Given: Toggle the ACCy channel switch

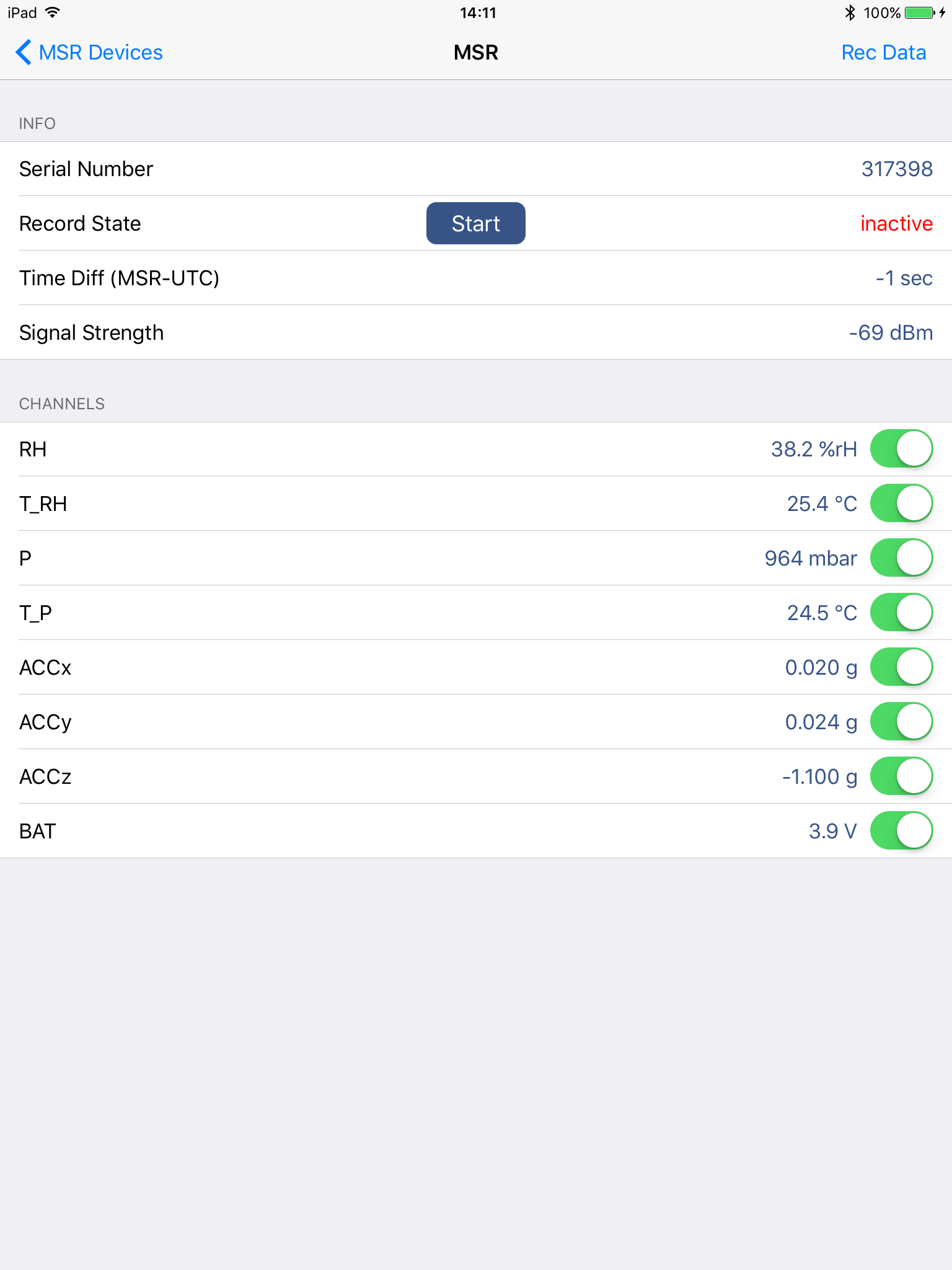Looking at the screenshot, I should tap(902, 721).
